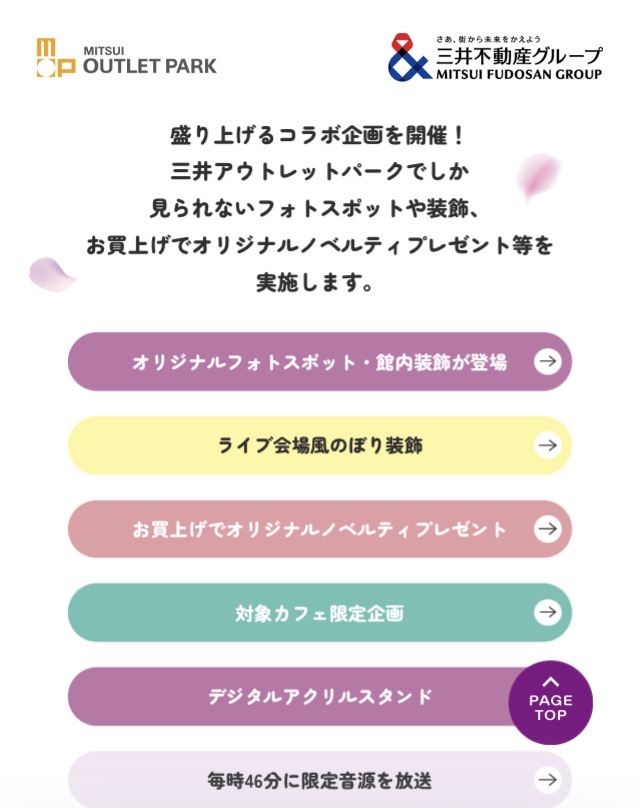Open the Mitsui Outlet Park logo link
640x808 pixels.
pyautogui.click(x=126, y=58)
